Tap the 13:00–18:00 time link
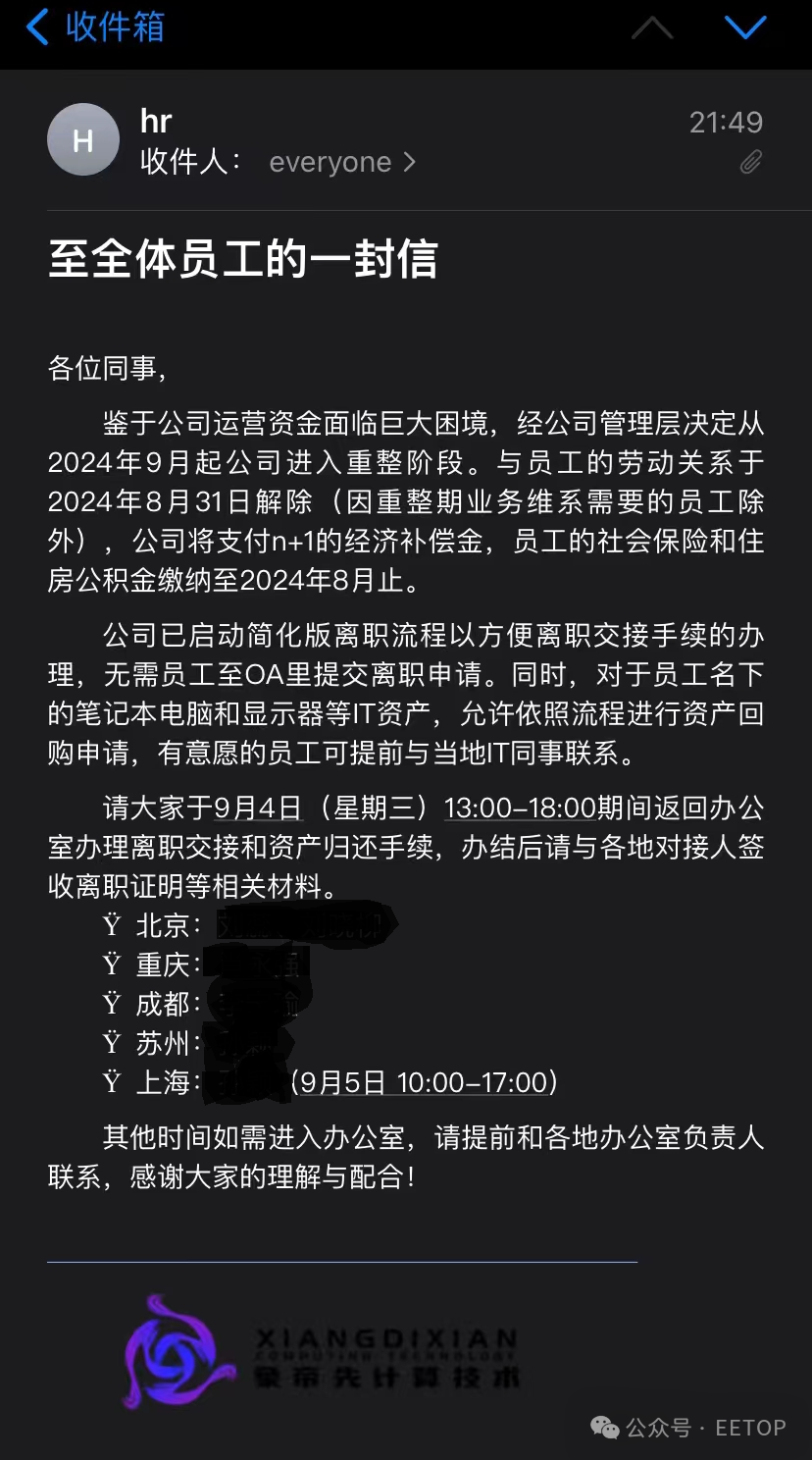812x1460 pixels. click(521, 808)
